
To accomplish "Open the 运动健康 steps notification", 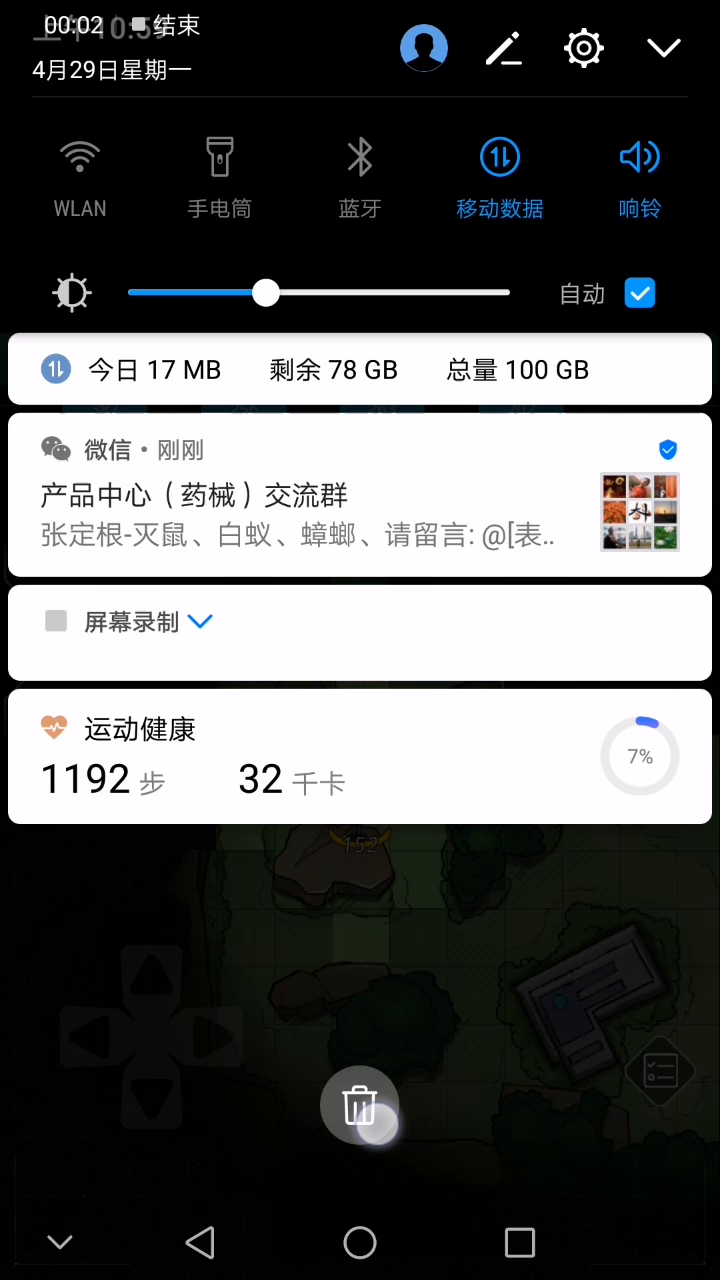I will pyautogui.click(x=360, y=756).
